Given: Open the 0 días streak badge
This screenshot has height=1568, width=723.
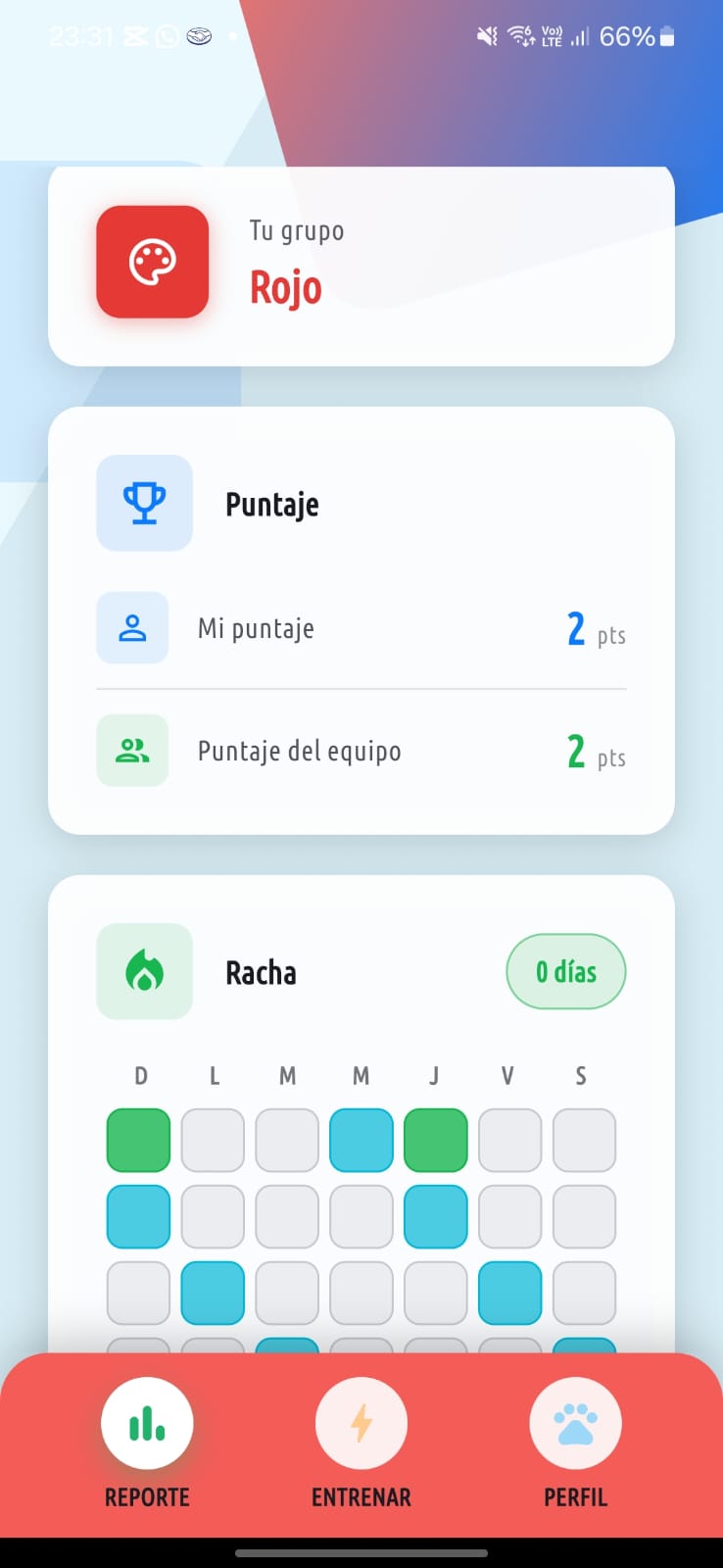Looking at the screenshot, I should tap(566, 971).
